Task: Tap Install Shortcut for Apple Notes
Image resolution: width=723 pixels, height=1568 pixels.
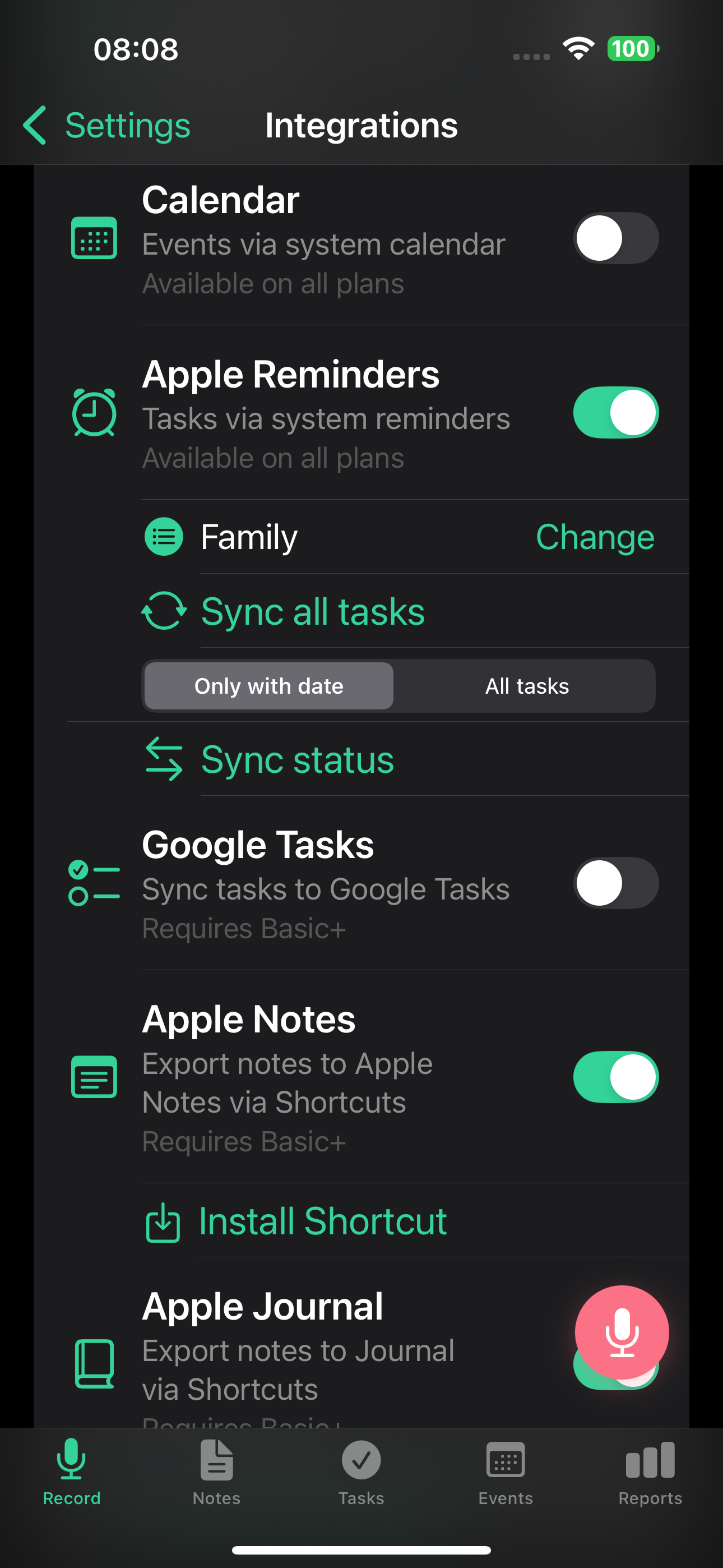Action: (x=323, y=1220)
